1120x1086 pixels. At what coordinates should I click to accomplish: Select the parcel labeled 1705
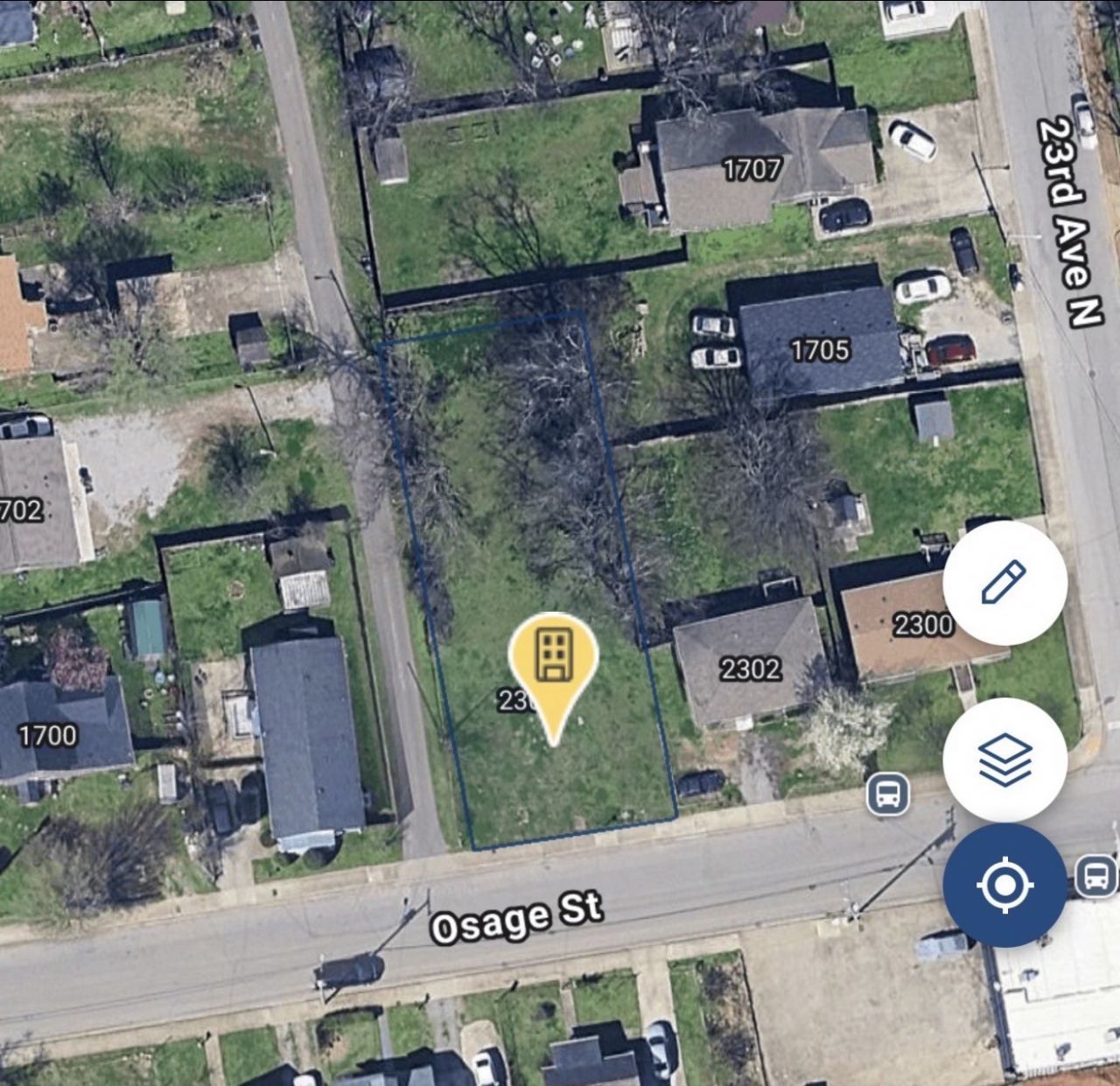(820, 350)
